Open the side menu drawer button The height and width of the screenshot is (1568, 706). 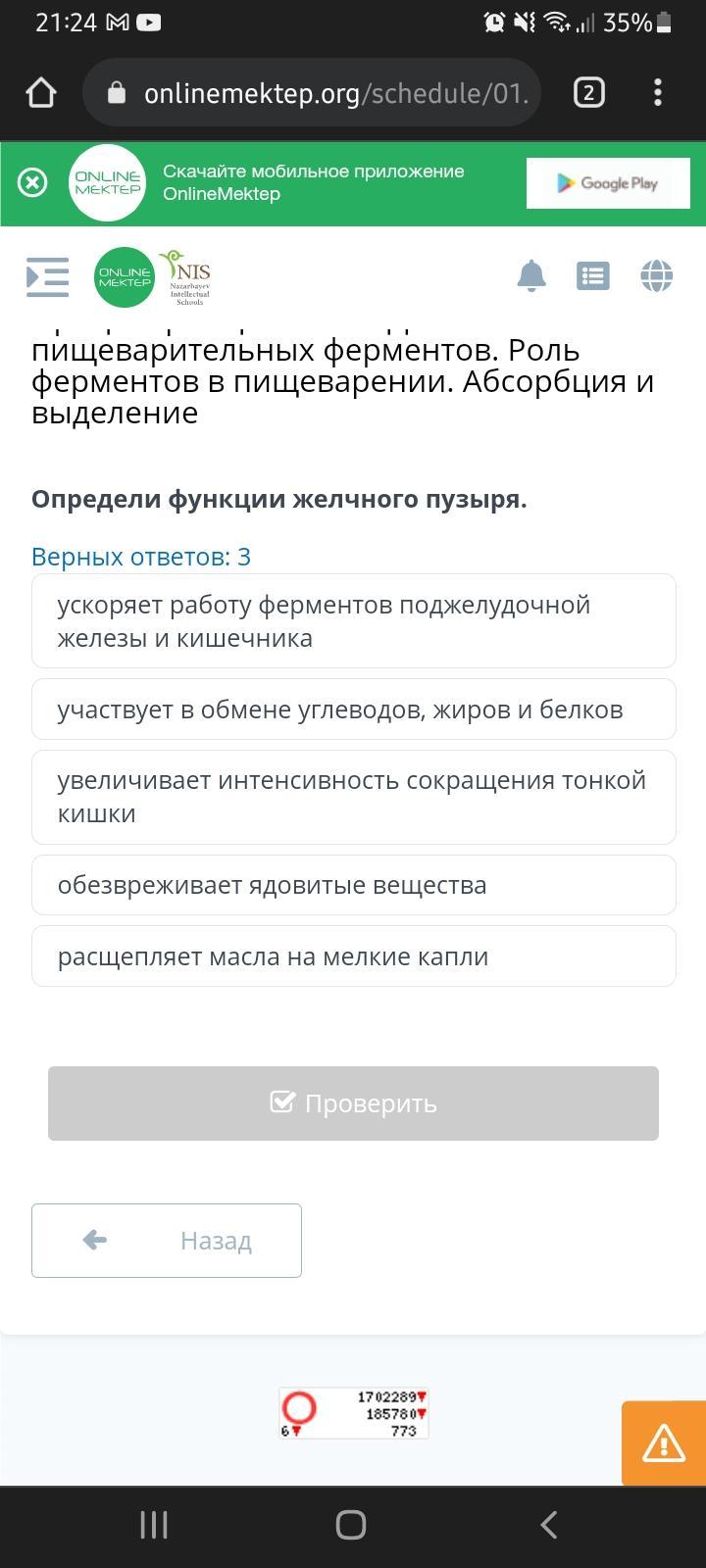pos(47,276)
